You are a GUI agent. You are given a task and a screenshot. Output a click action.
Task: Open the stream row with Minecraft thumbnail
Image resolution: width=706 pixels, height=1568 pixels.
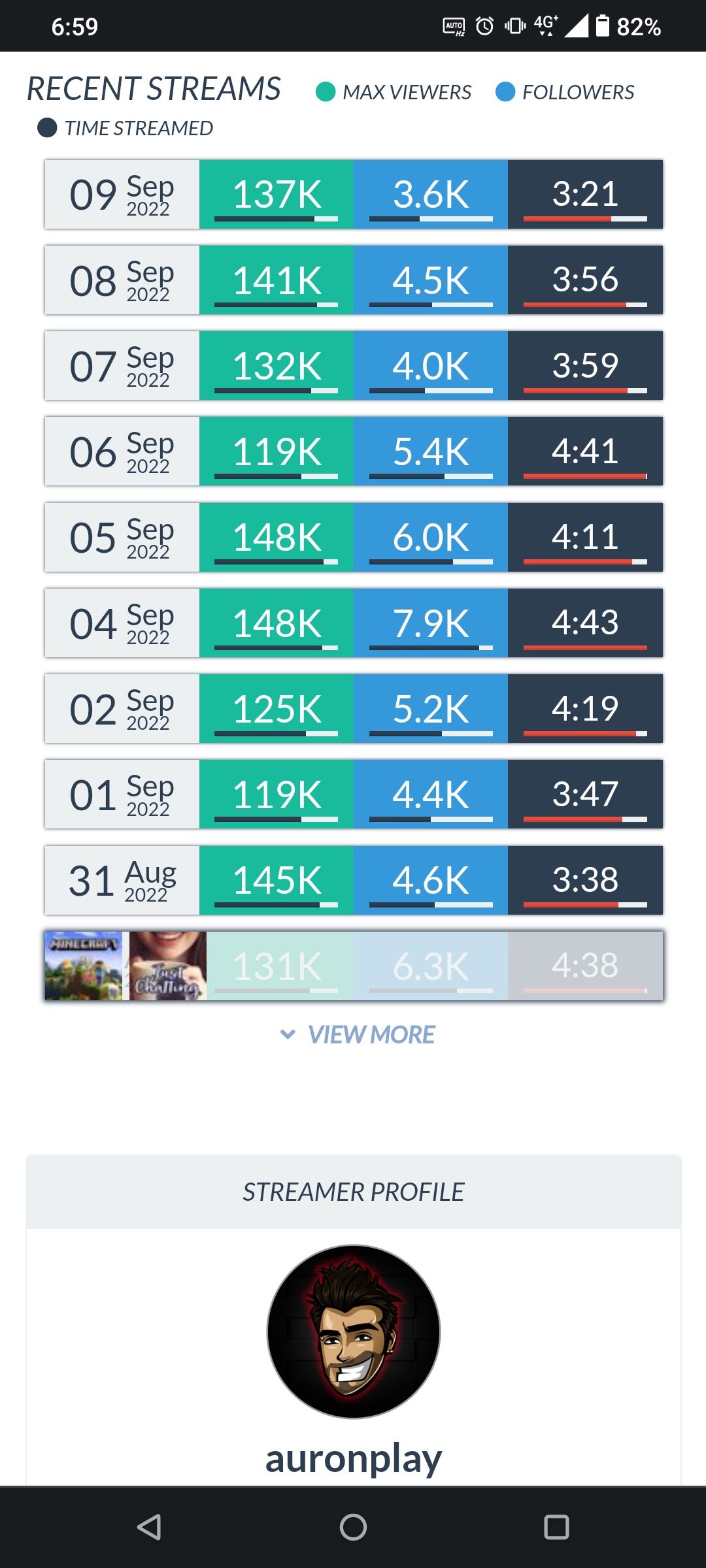[x=353, y=966]
